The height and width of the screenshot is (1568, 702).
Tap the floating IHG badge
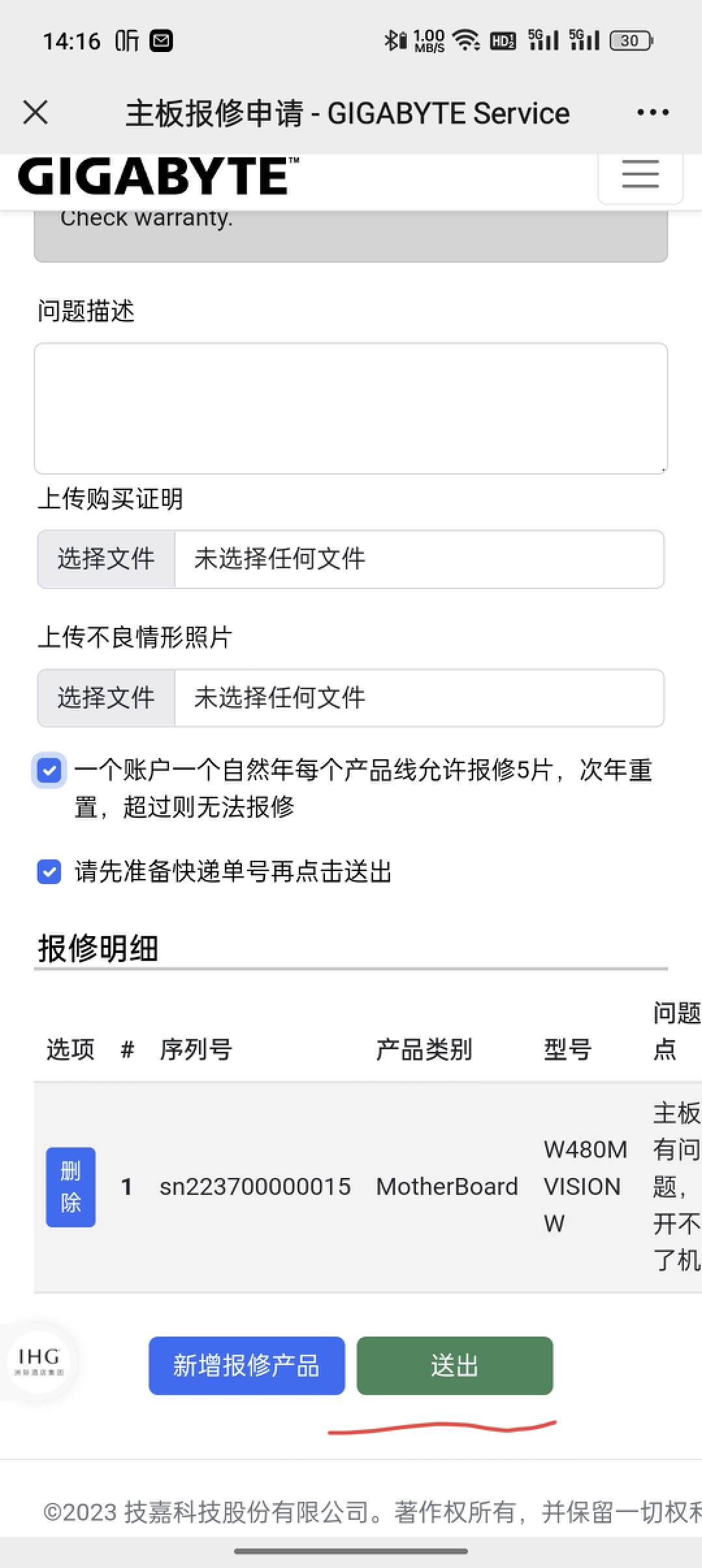pyautogui.click(x=40, y=1357)
